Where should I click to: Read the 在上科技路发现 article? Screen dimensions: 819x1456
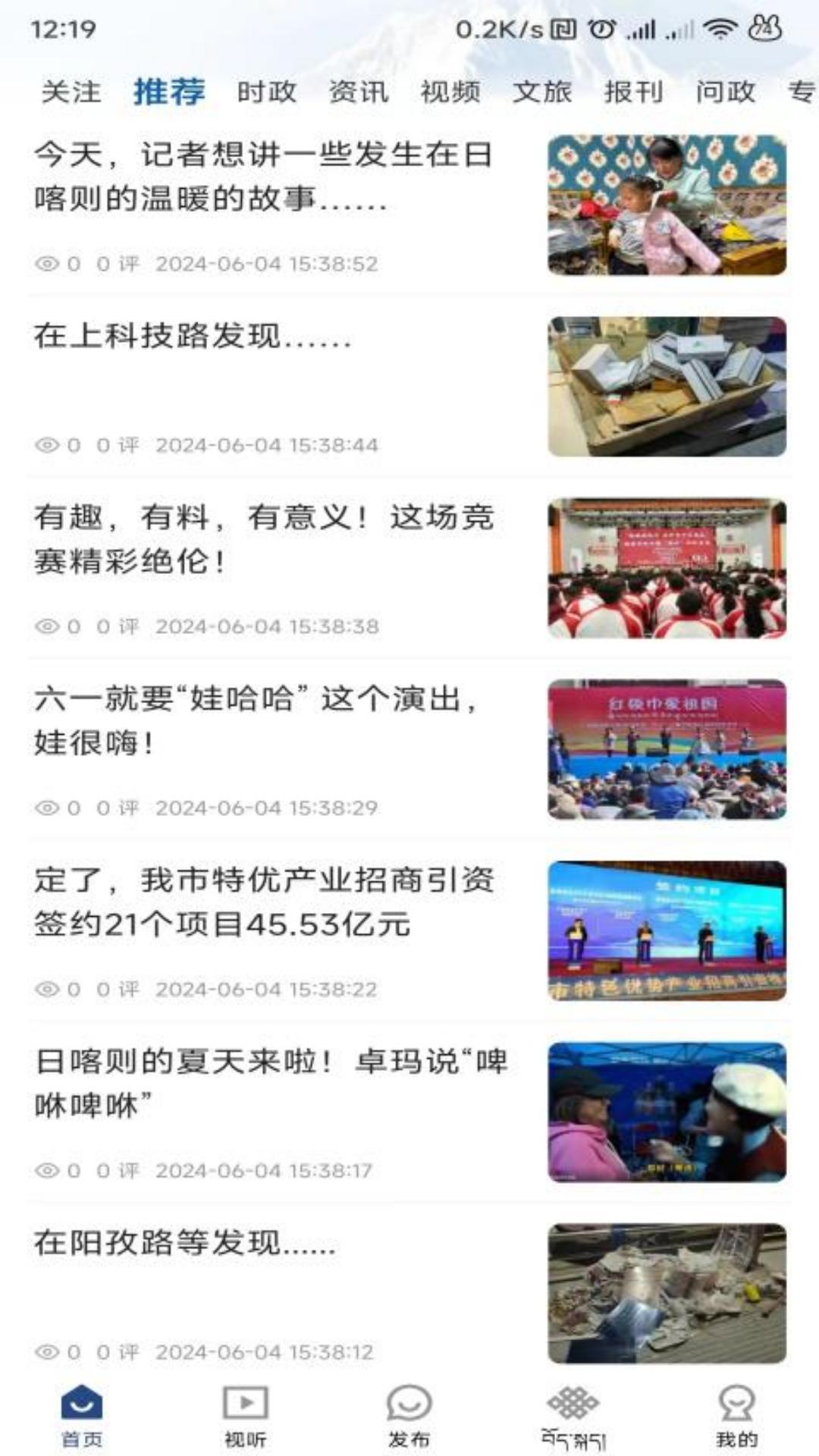click(x=193, y=336)
